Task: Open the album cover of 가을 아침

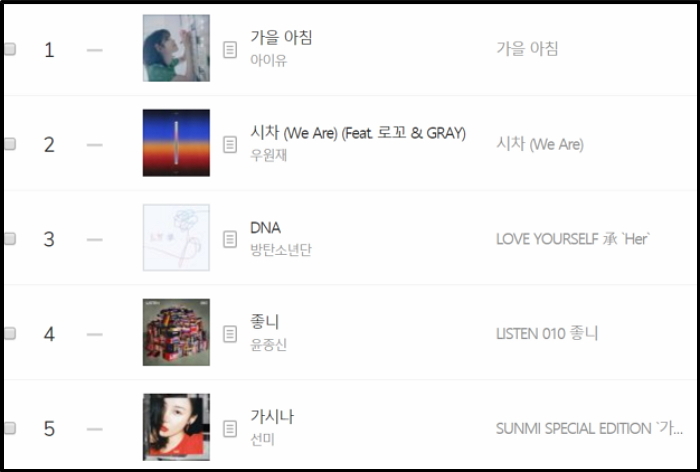Action: point(176,48)
